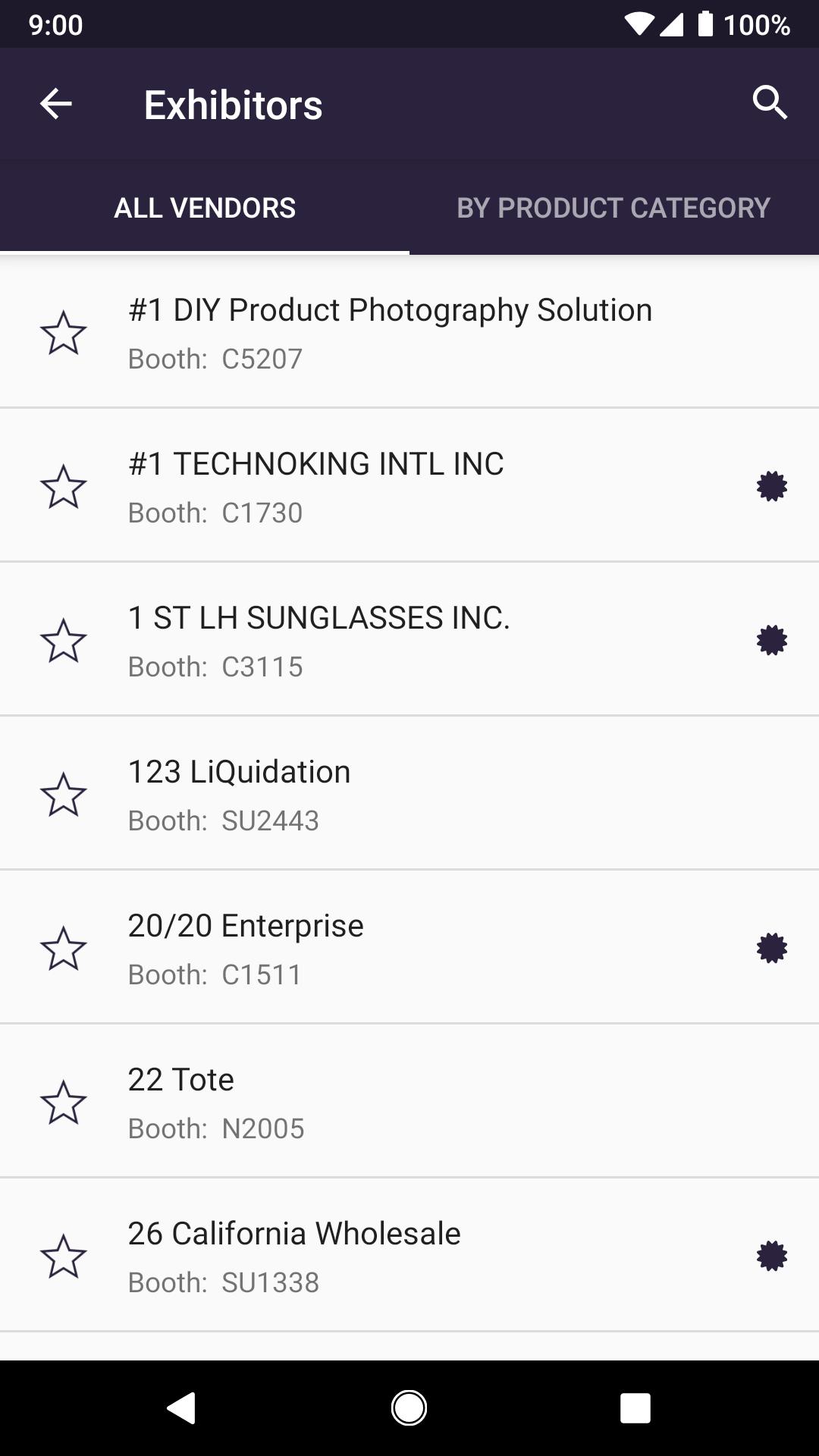The width and height of the screenshot is (819, 1456).
Task: Open the 22 Tote exhibitor
Action: click(x=409, y=1101)
